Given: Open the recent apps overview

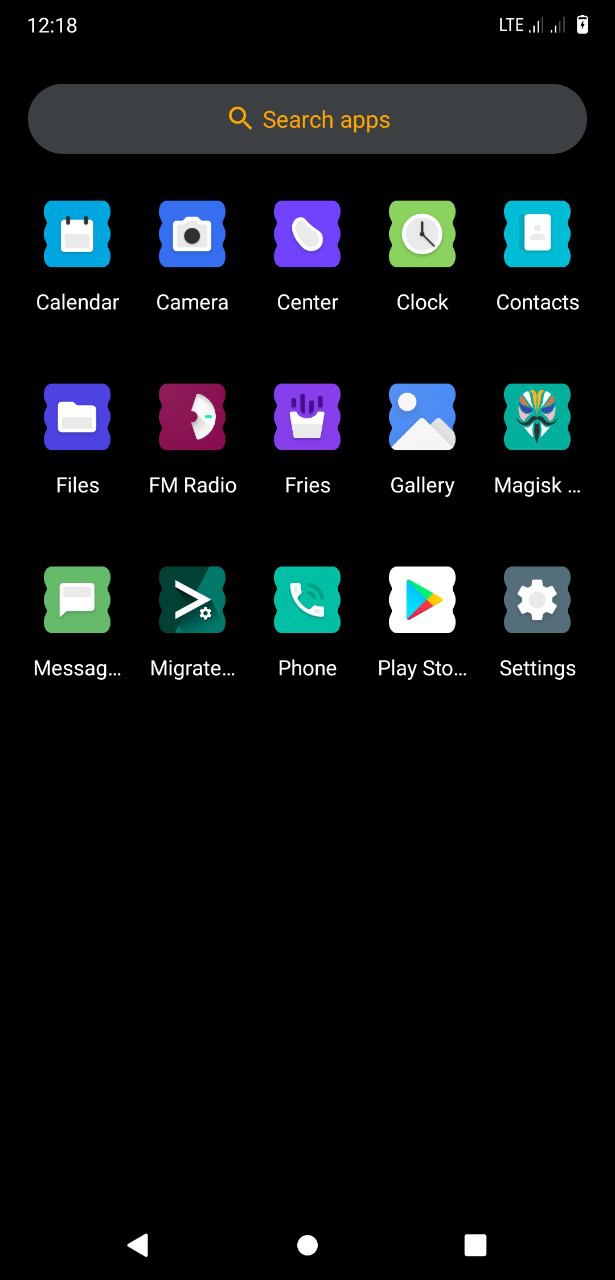Looking at the screenshot, I should (475, 1245).
